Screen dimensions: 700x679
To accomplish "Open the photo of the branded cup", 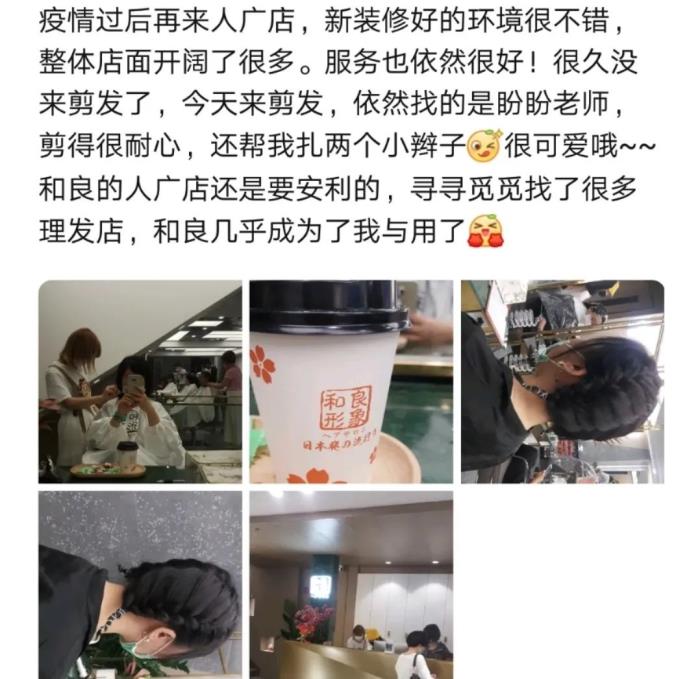I will pos(351,382).
